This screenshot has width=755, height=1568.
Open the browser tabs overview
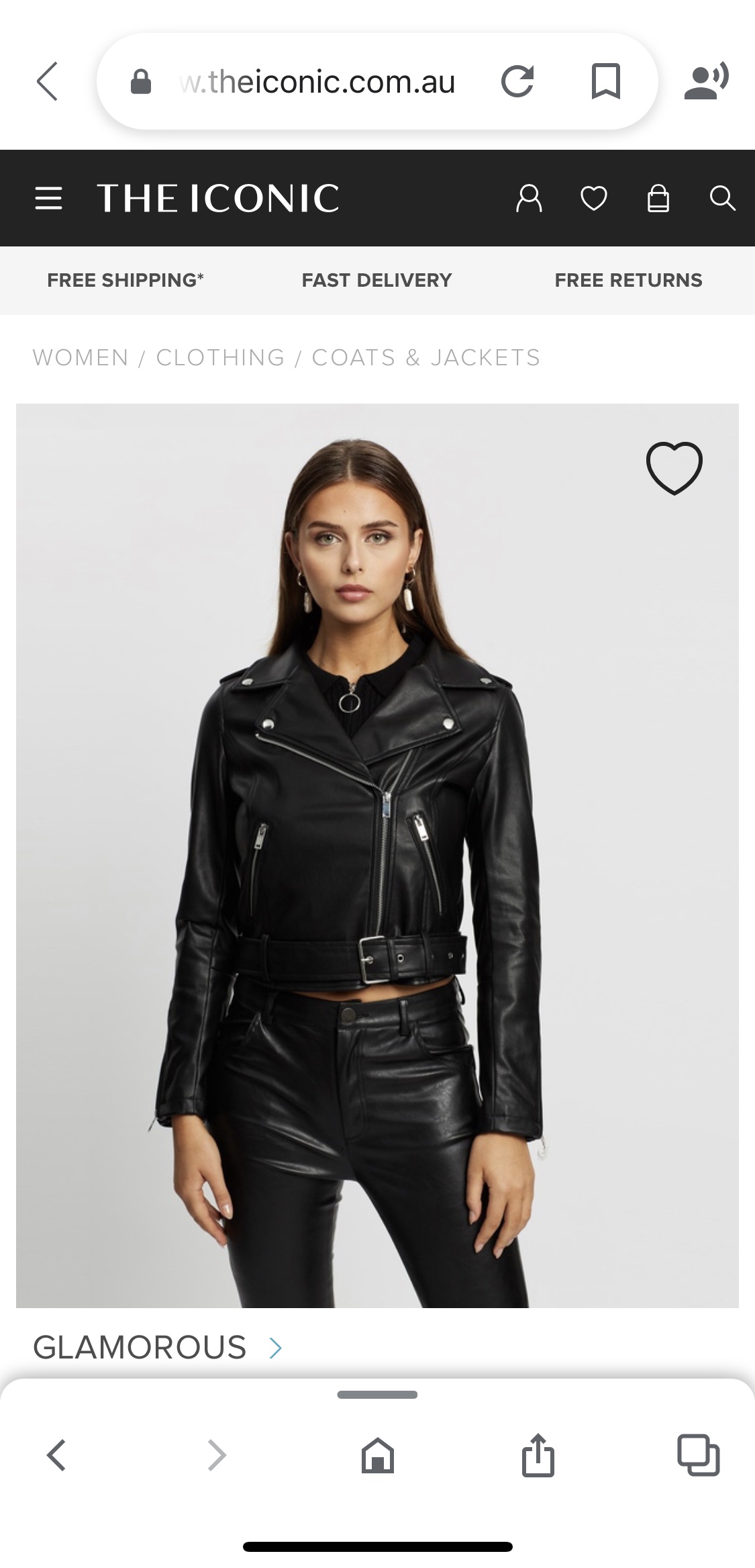click(x=698, y=1455)
